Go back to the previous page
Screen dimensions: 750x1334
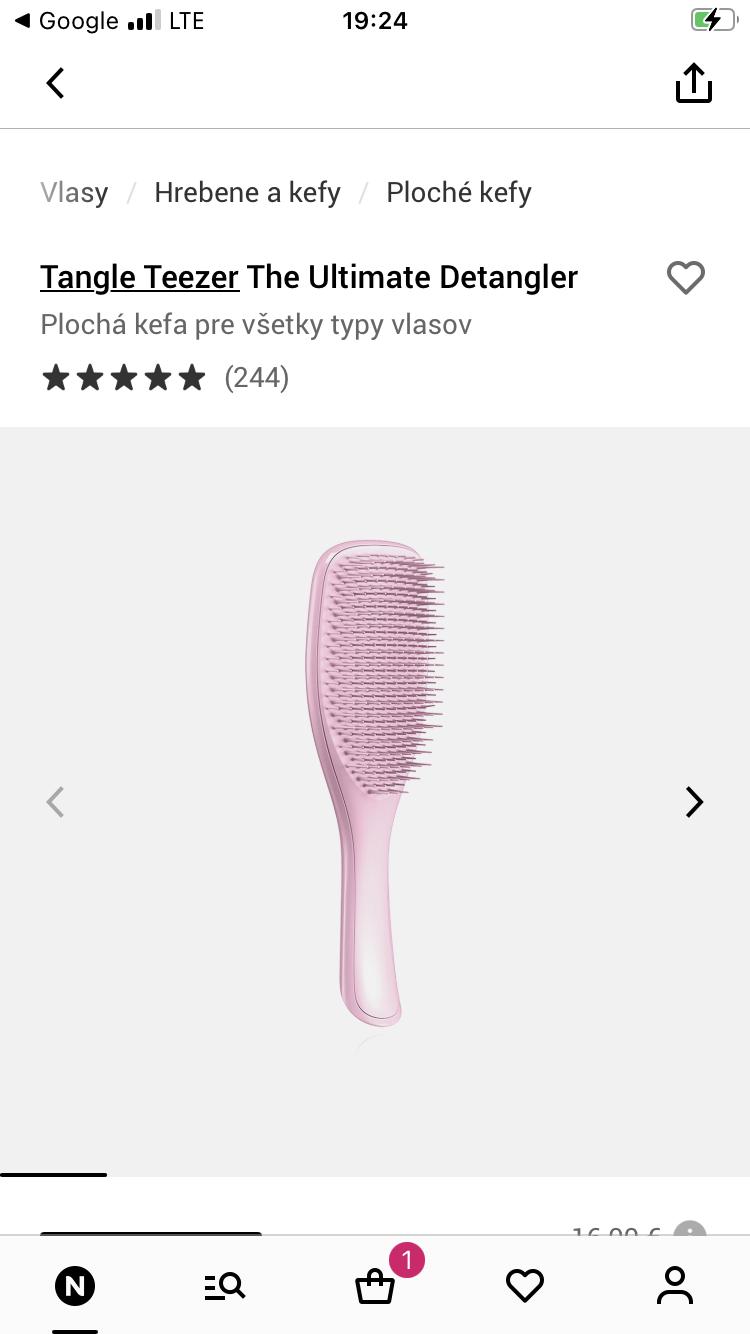pos(56,83)
